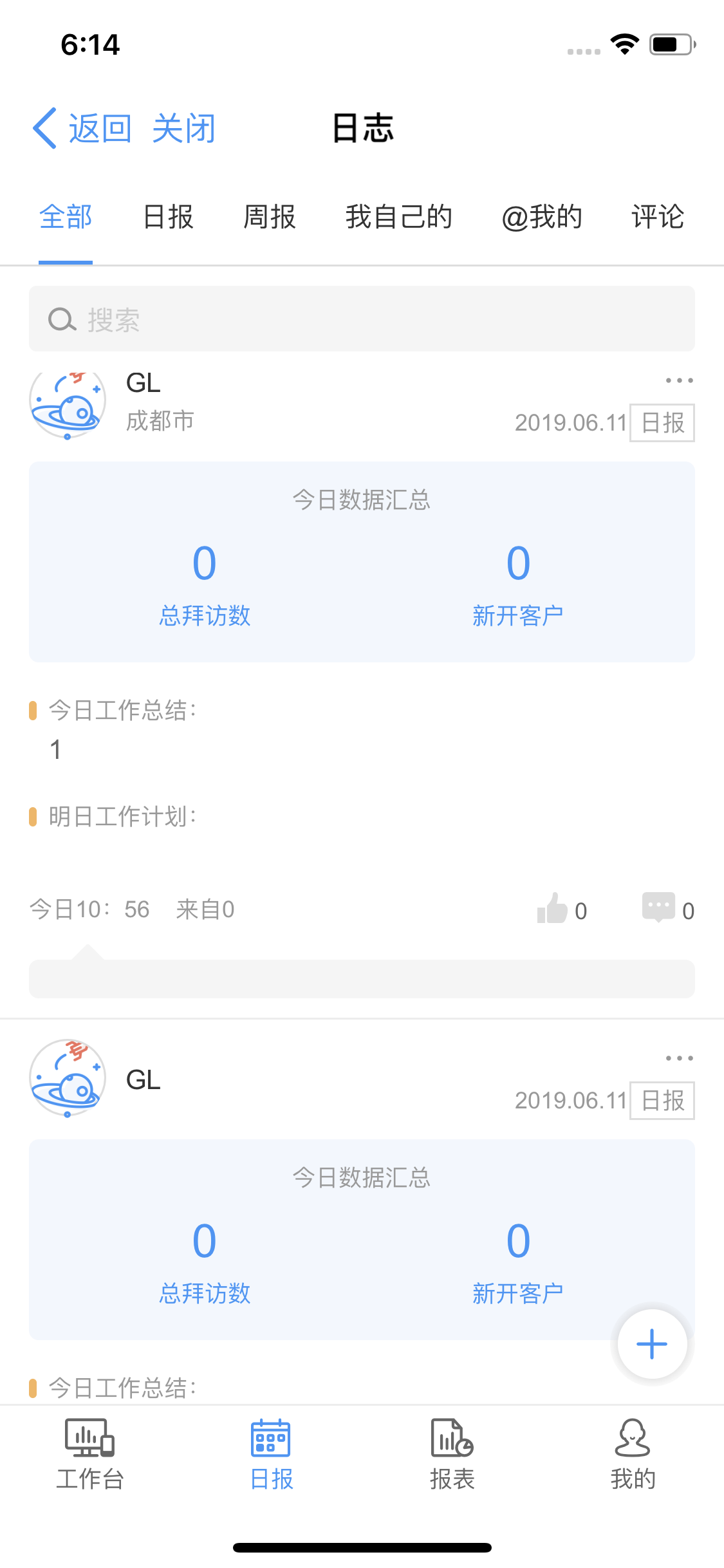The image size is (724, 1568).
Task: Create a new log with plus button
Action: pyautogui.click(x=652, y=1344)
